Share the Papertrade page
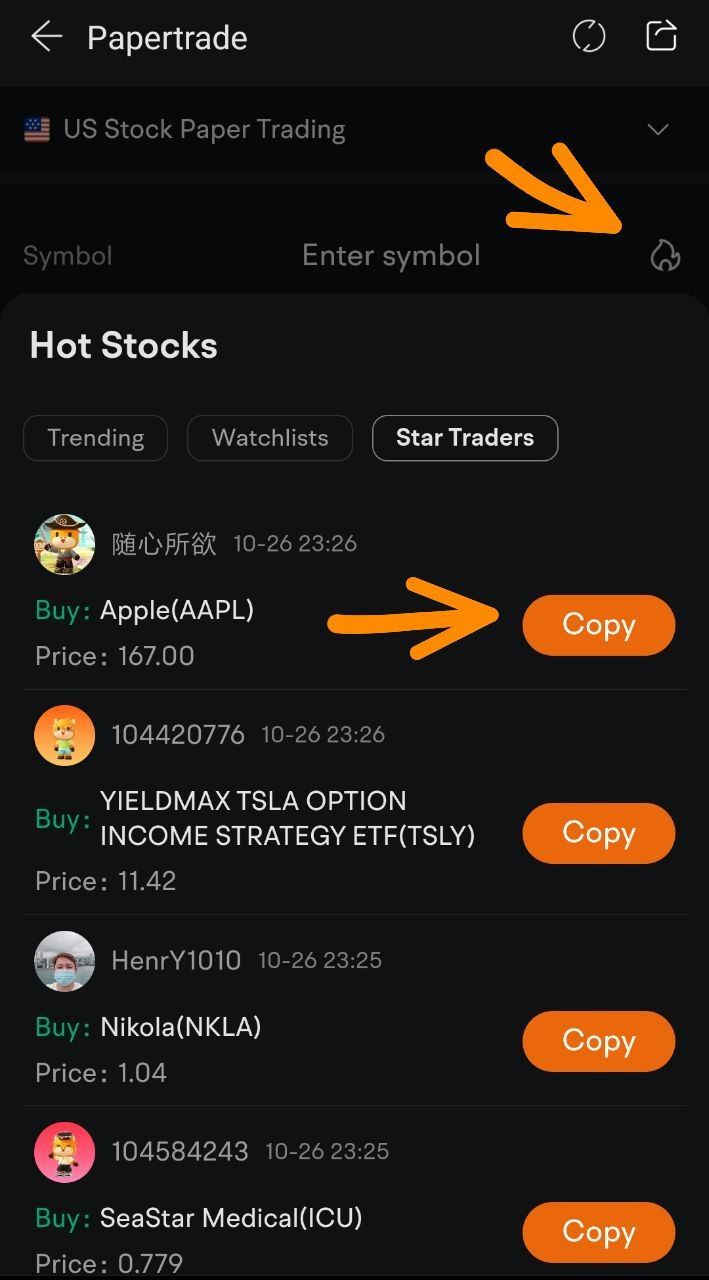 coord(661,37)
